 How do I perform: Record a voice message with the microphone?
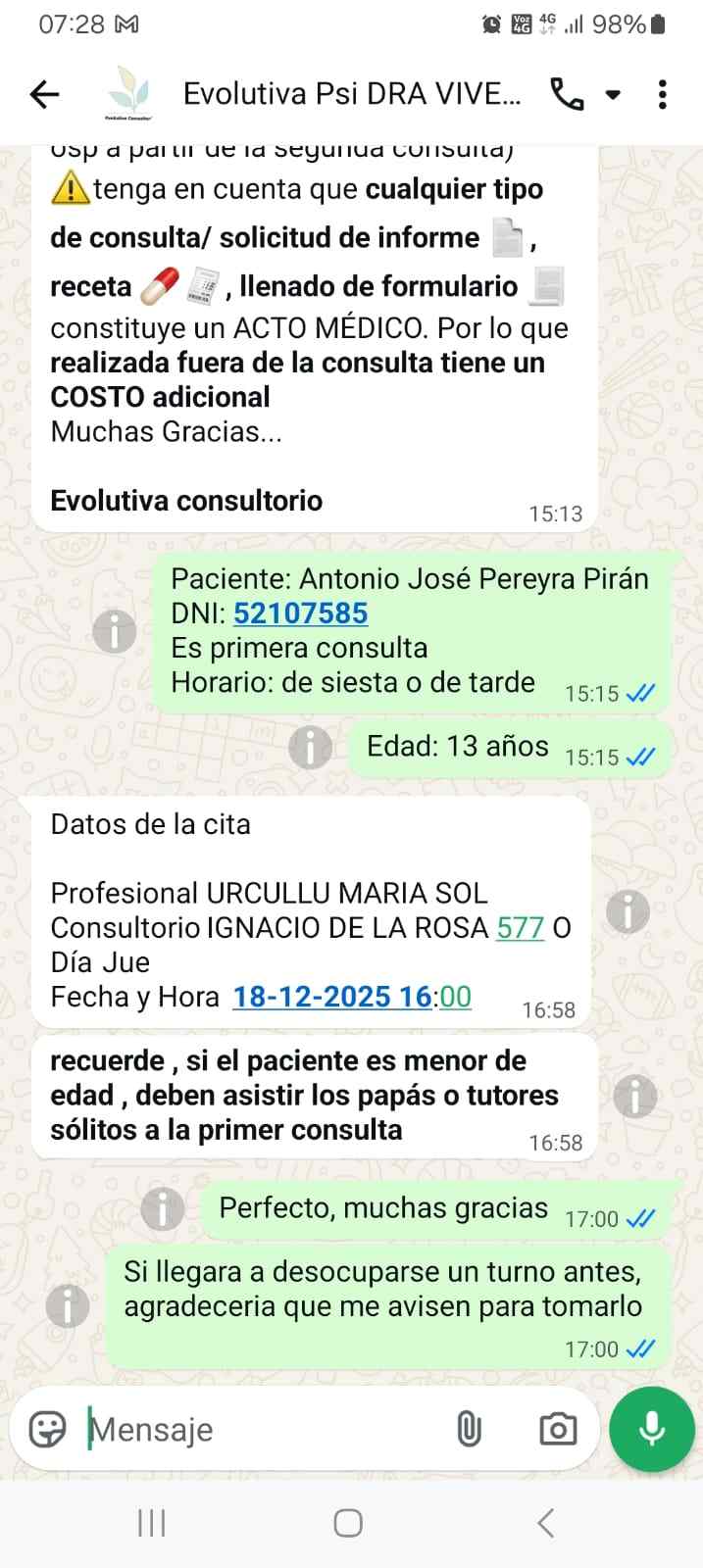click(x=651, y=1430)
